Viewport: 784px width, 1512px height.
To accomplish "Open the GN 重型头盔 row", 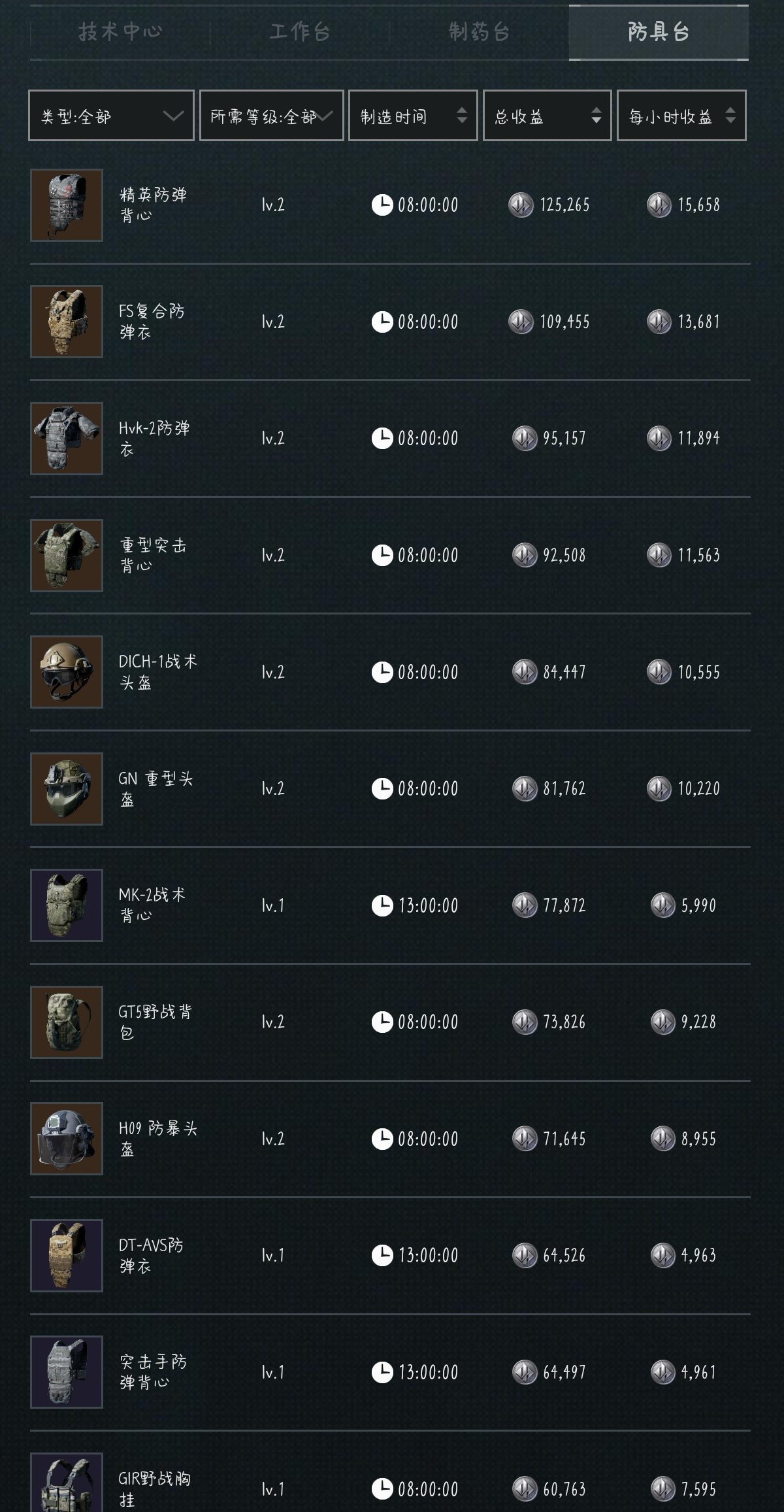I will 390,789.
